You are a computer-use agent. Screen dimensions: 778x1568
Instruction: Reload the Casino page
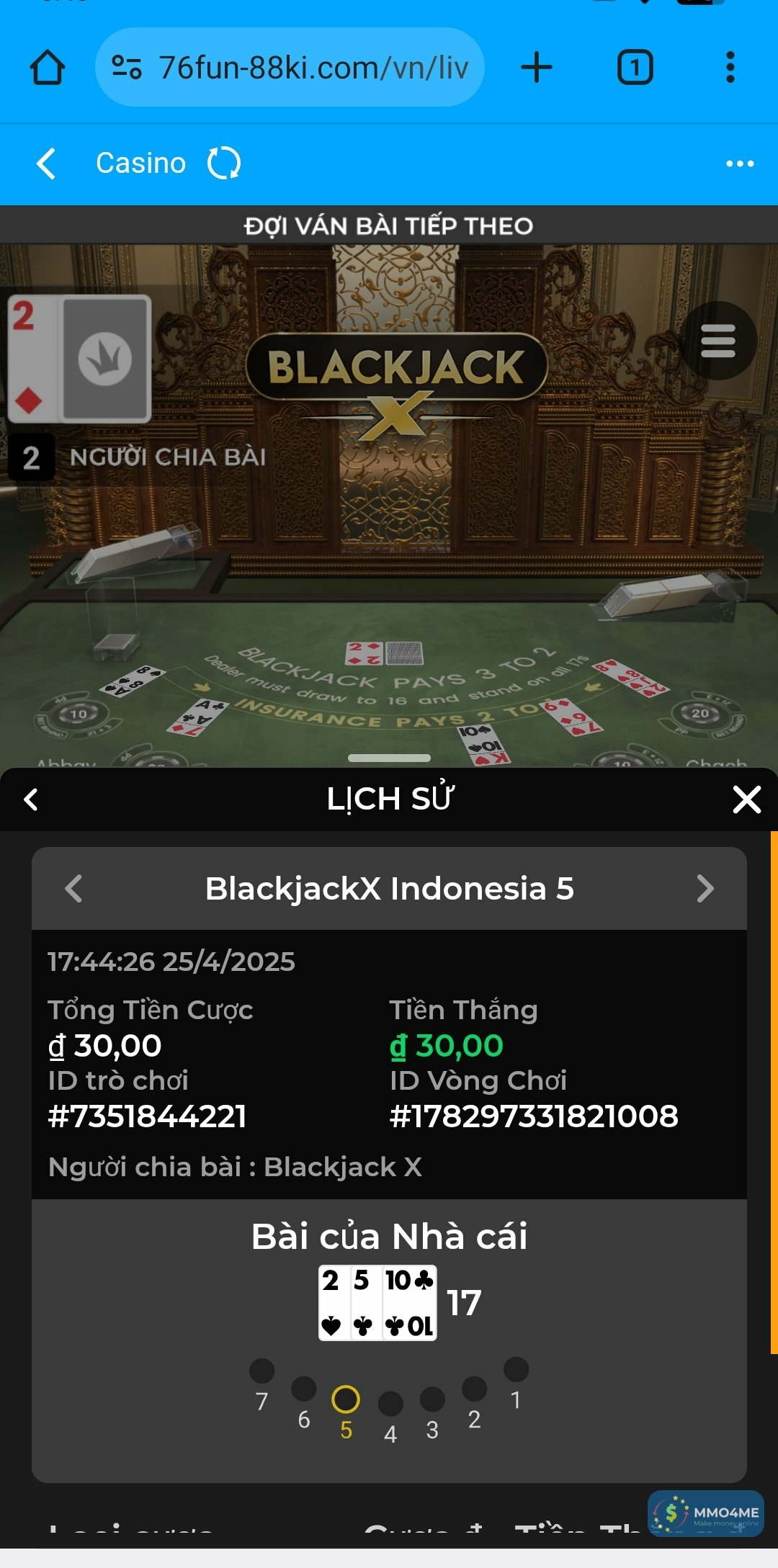pyautogui.click(x=224, y=163)
